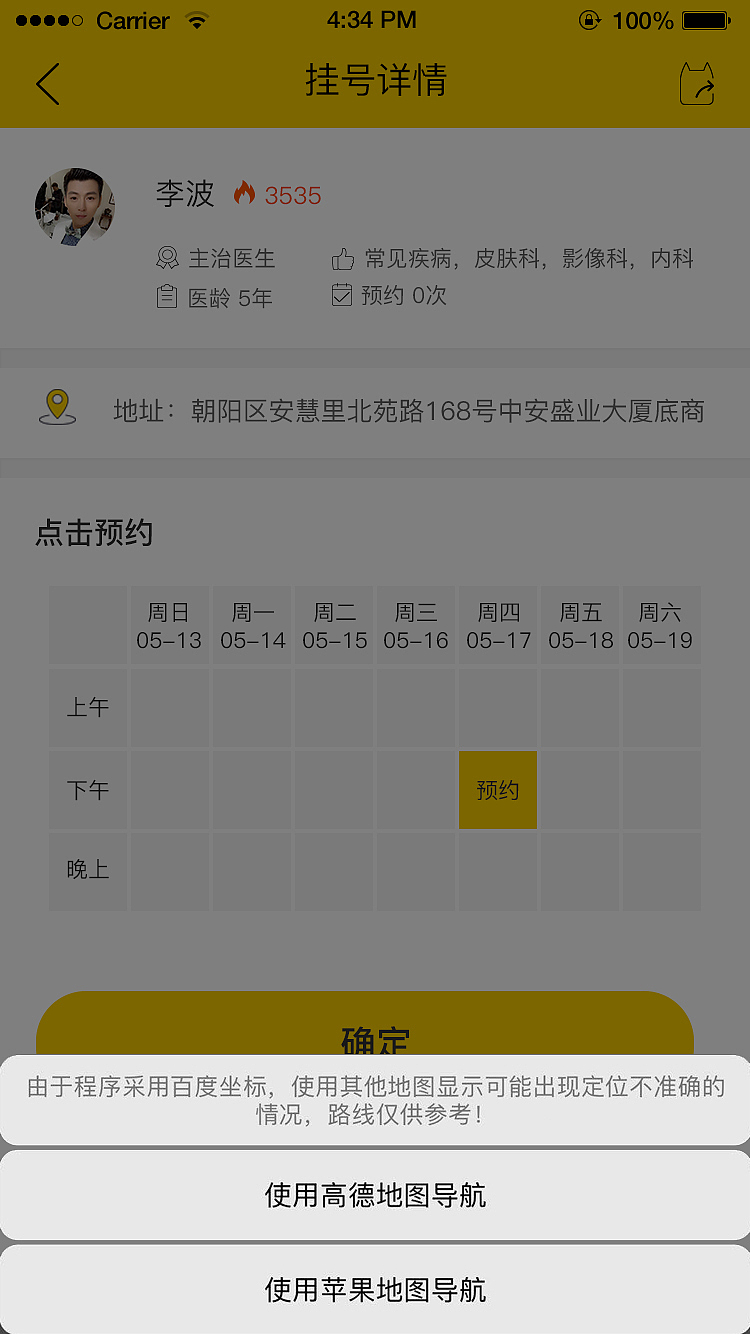Viewport: 750px width, 1334px height.
Task: Click the 晚上 row label
Action: [87, 871]
